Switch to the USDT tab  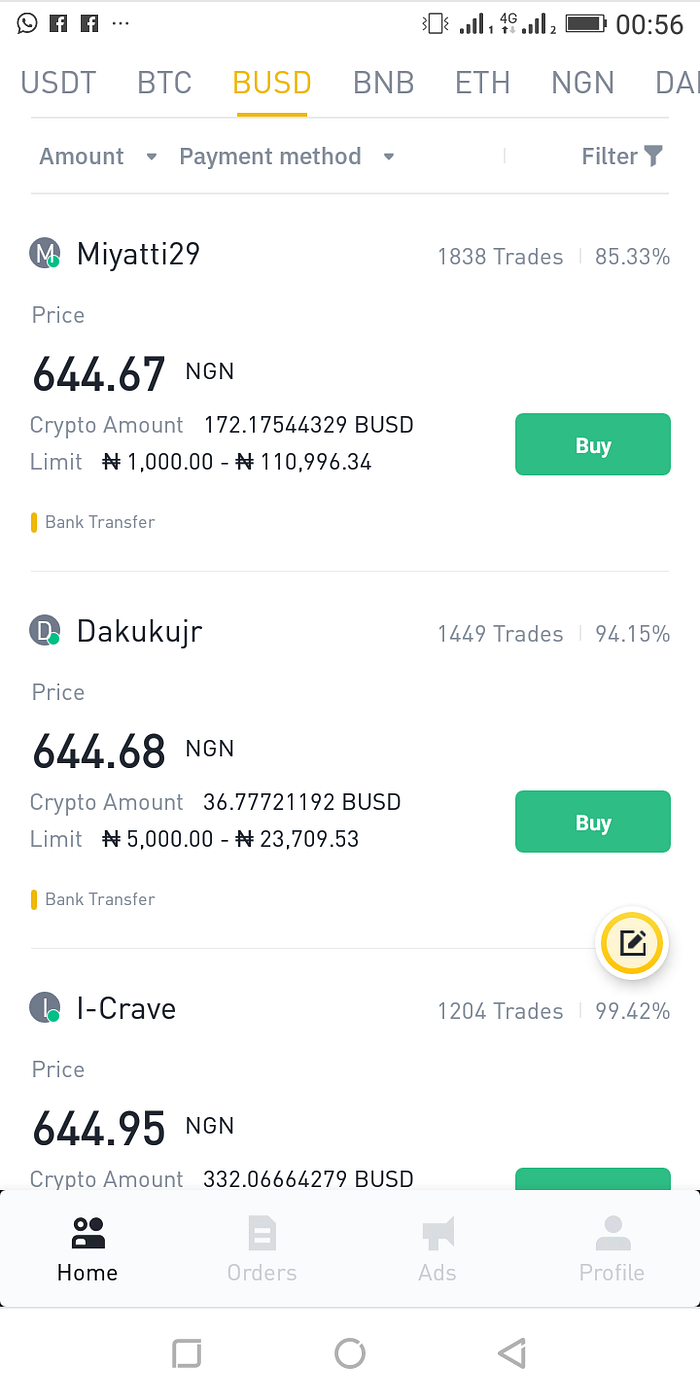pos(59,82)
